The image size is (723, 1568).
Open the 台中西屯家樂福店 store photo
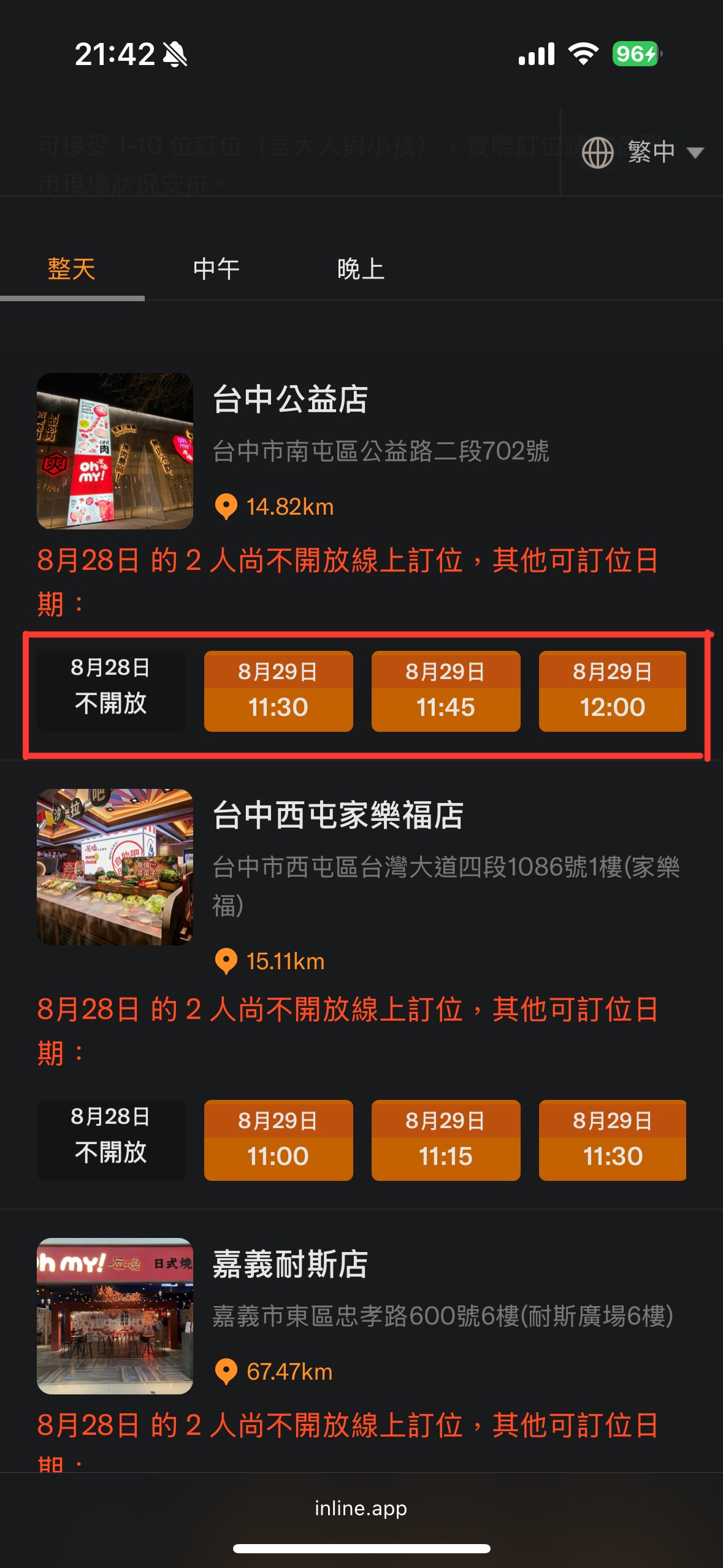115,867
